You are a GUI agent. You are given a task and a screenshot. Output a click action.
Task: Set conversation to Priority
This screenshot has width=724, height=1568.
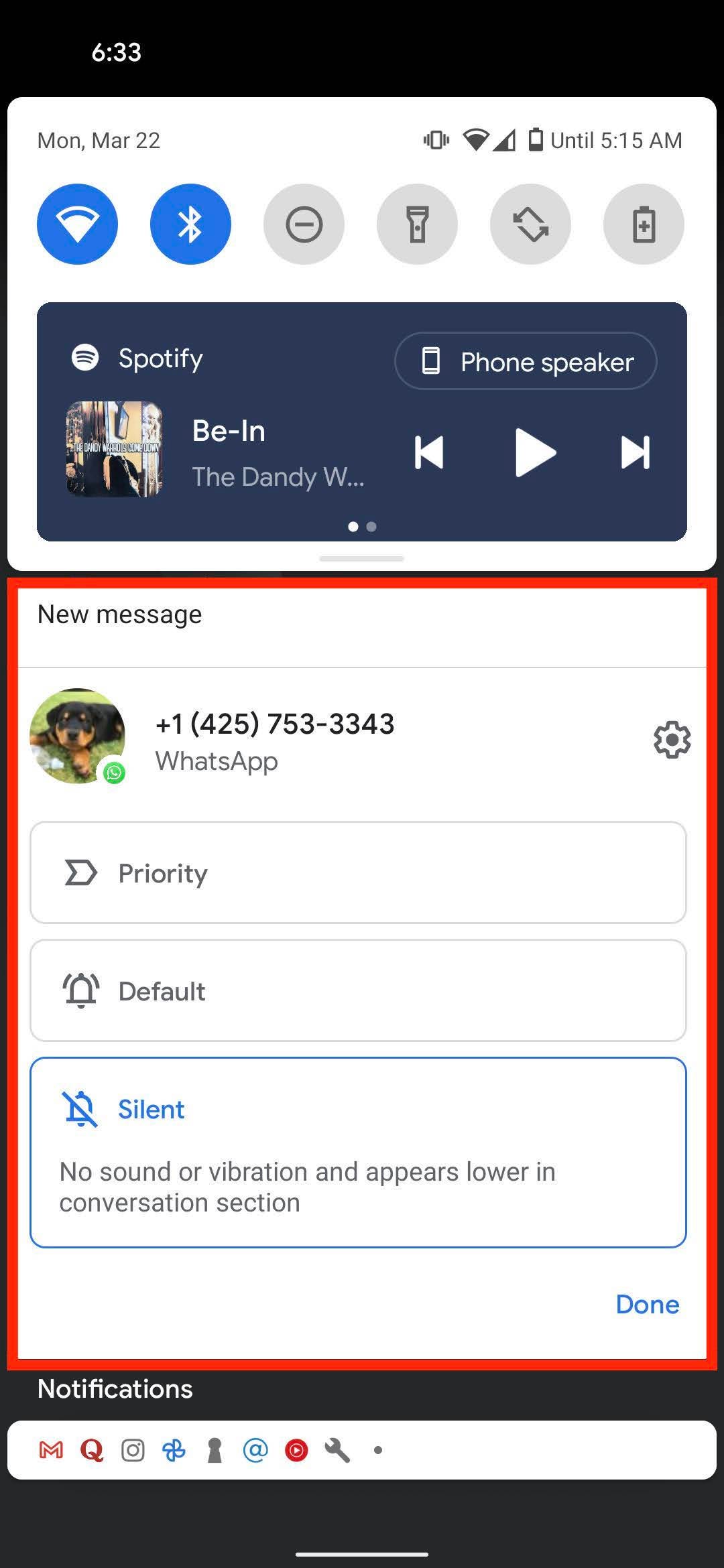358,872
